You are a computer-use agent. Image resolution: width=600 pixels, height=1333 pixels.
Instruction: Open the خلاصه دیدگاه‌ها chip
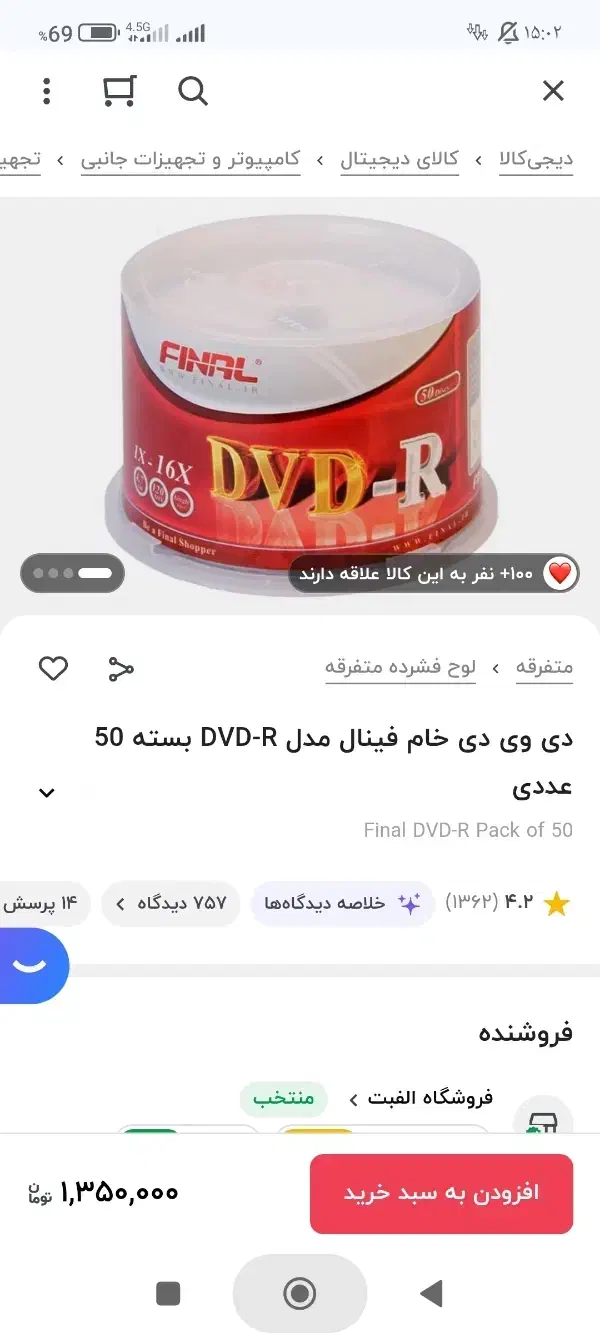coord(341,904)
